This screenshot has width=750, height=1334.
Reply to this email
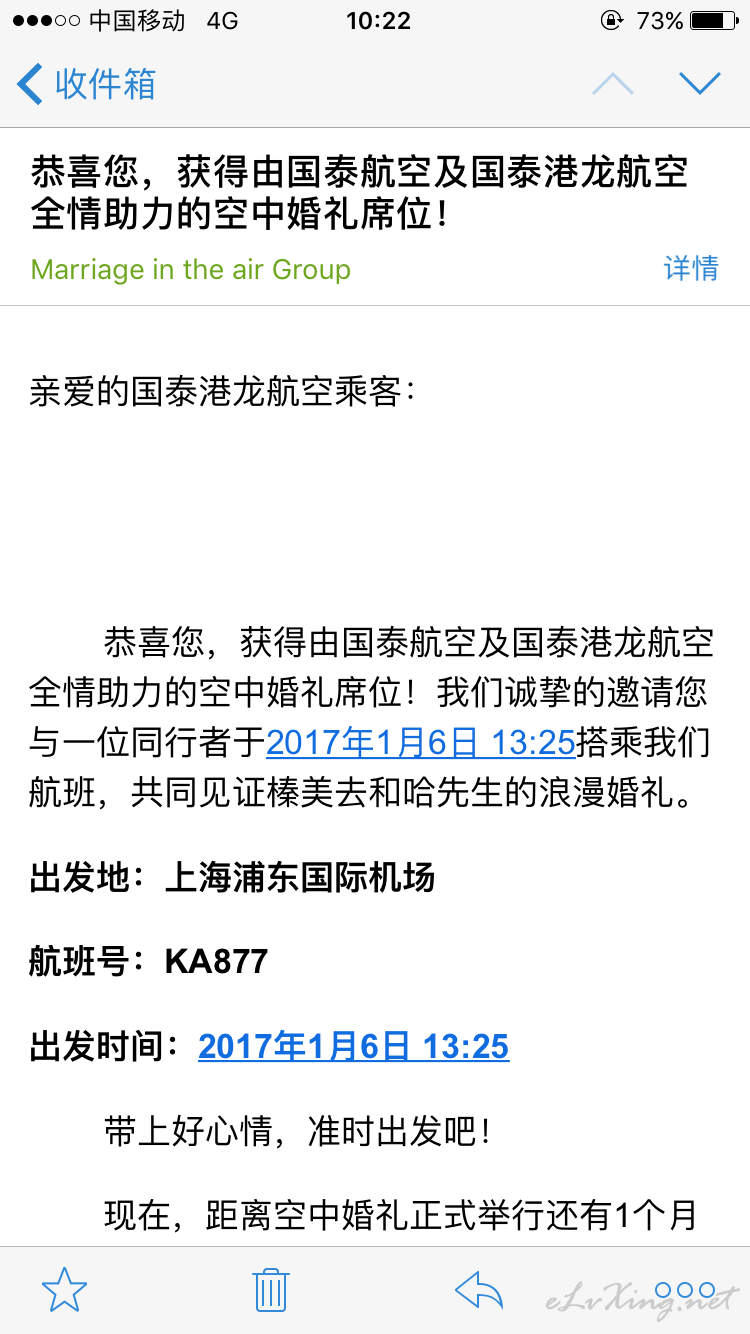pyautogui.click(x=479, y=1290)
